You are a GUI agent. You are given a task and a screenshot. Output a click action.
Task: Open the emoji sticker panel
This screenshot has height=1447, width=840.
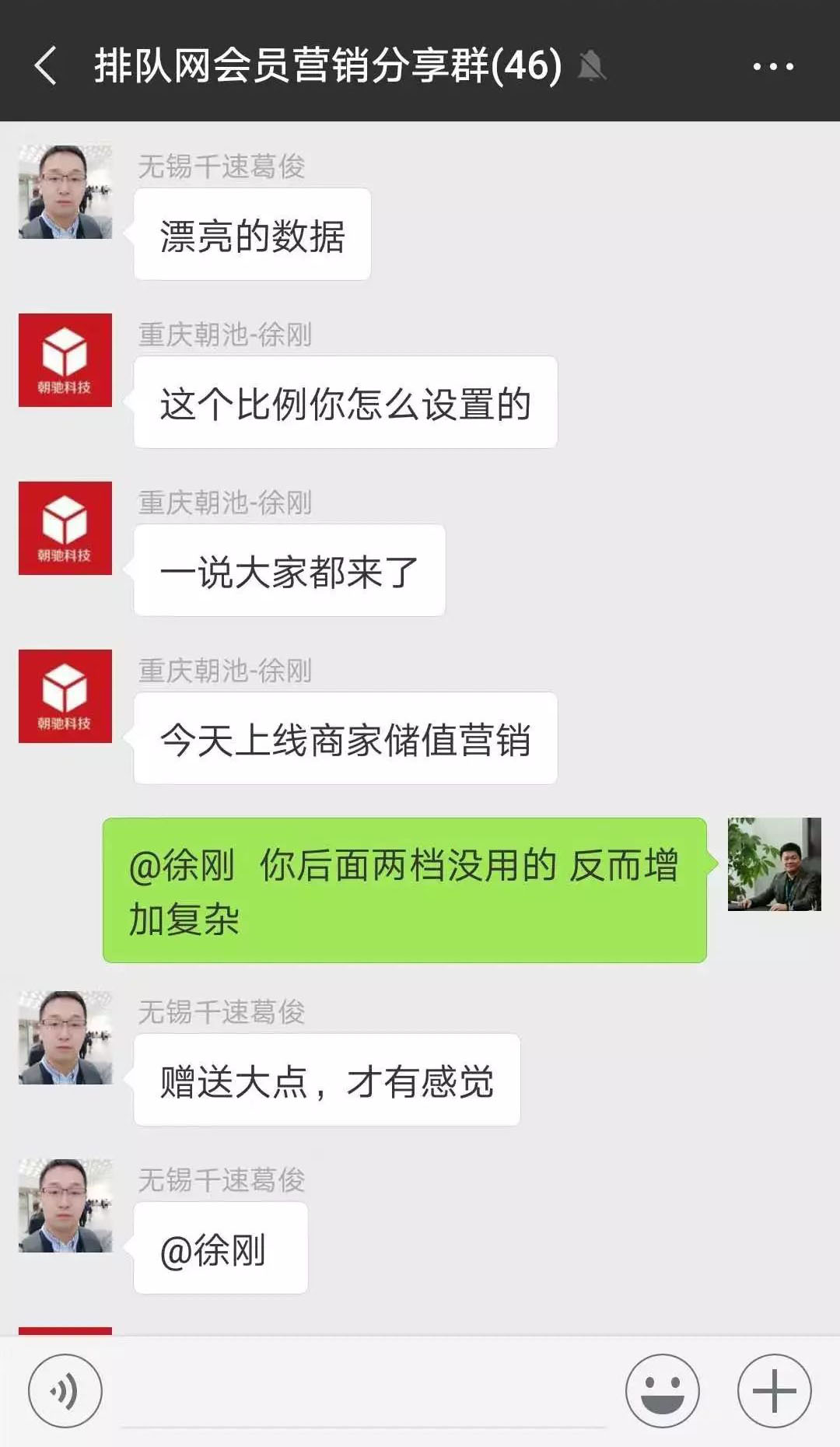(663, 1391)
